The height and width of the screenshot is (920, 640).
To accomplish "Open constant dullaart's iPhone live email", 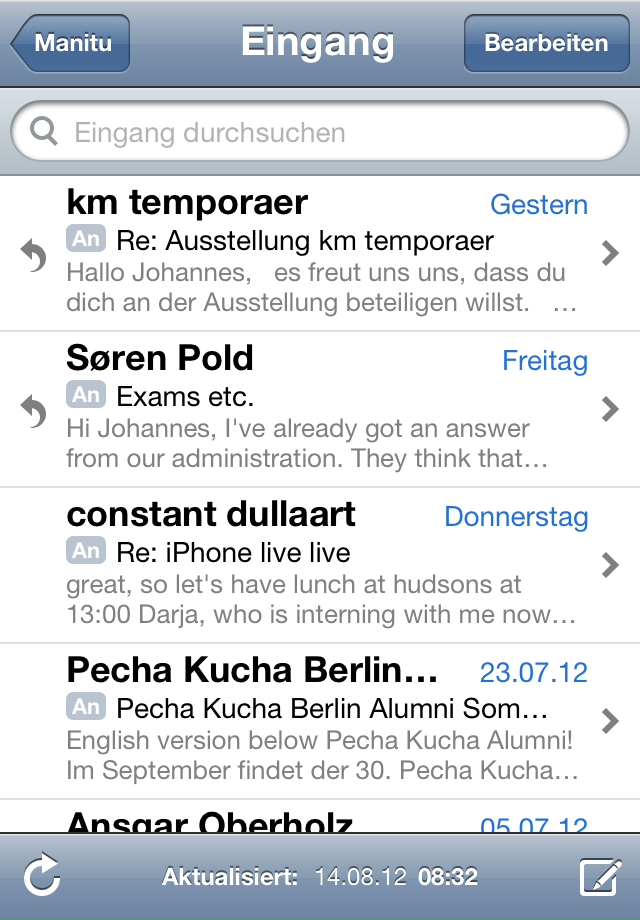I will [x=320, y=565].
